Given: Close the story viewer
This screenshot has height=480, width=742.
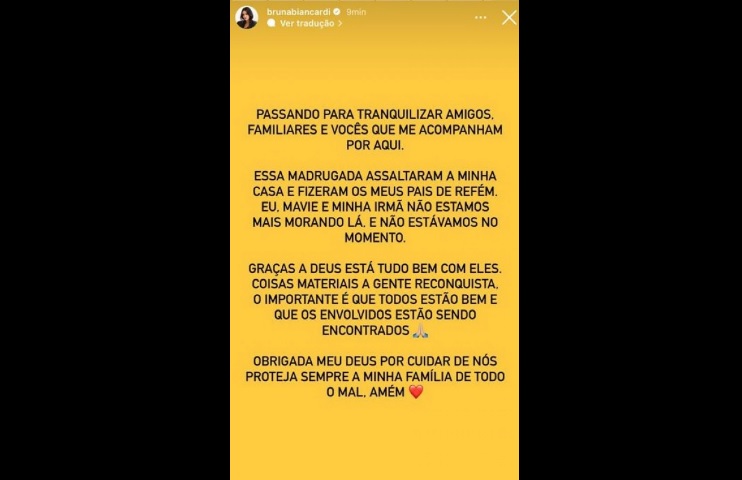Looking at the screenshot, I should 509,17.
